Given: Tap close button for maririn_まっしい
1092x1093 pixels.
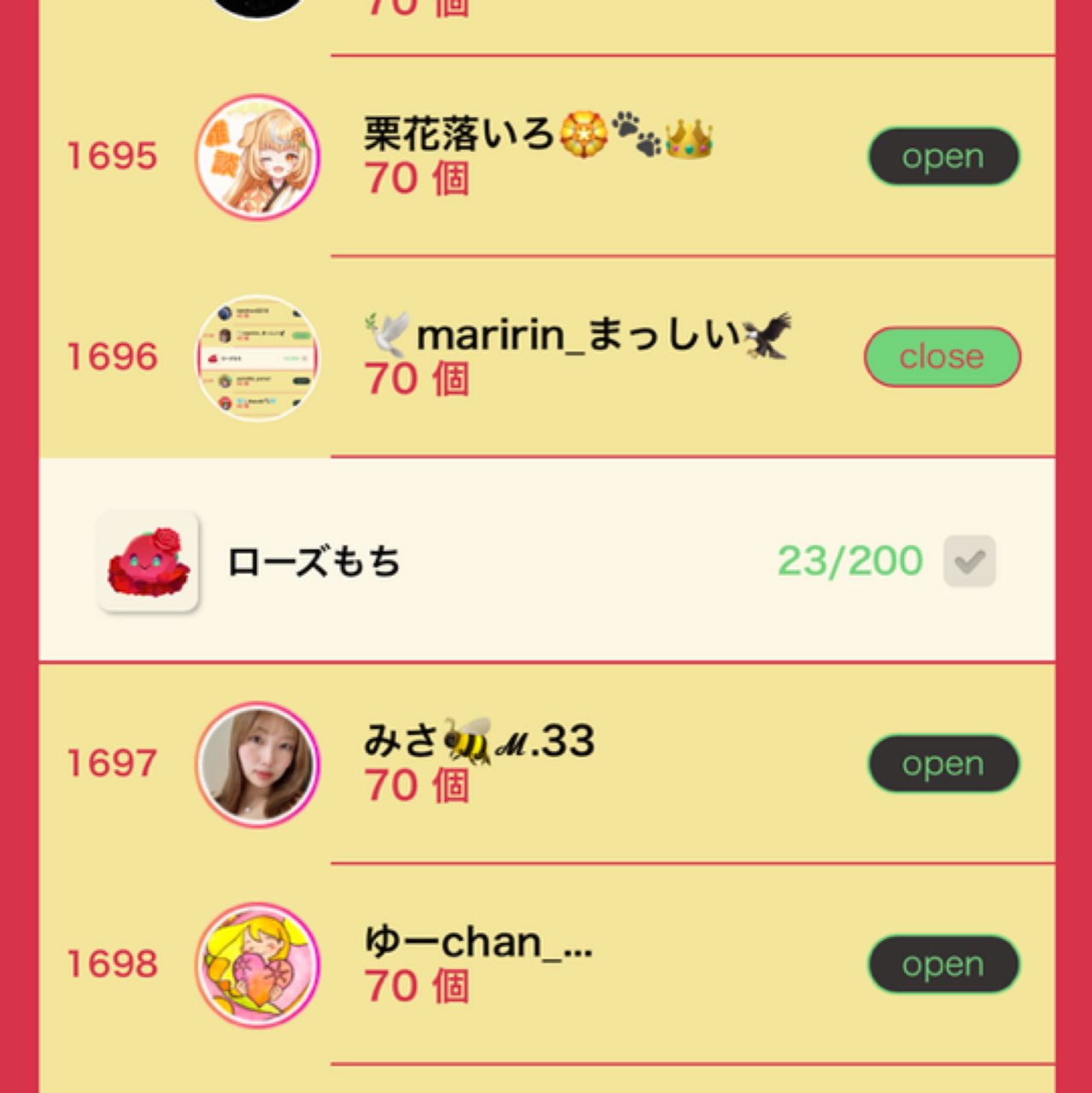Looking at the screenshot, I should coord(942,356).
